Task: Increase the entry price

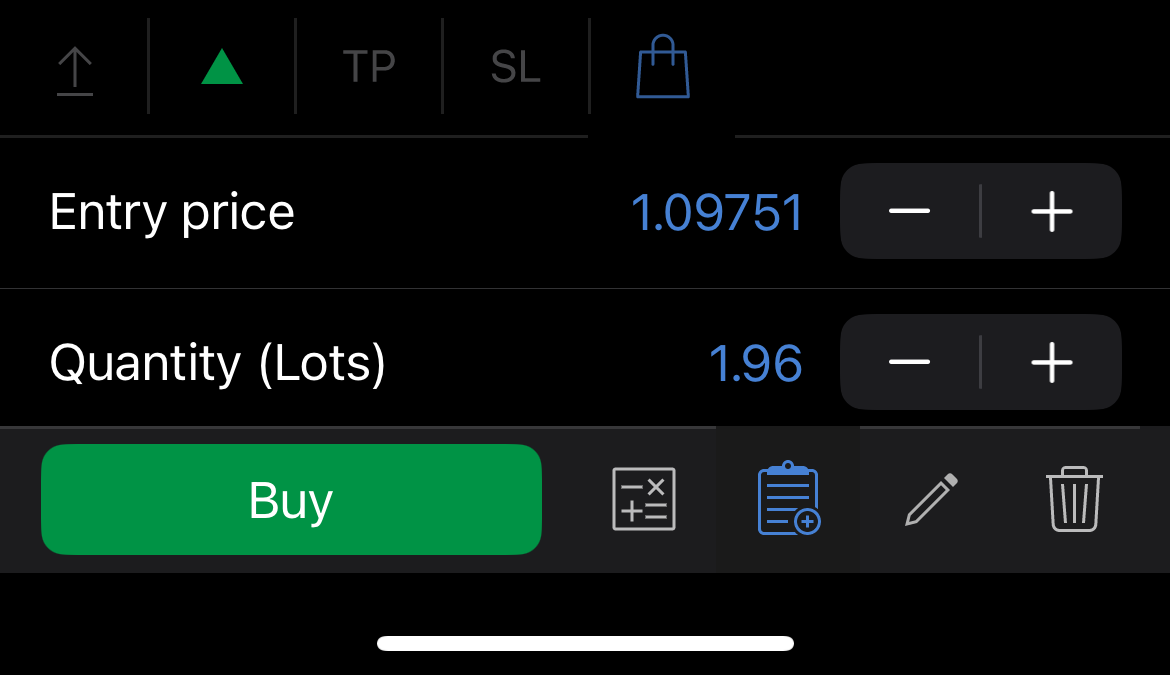Action: 1051,212
